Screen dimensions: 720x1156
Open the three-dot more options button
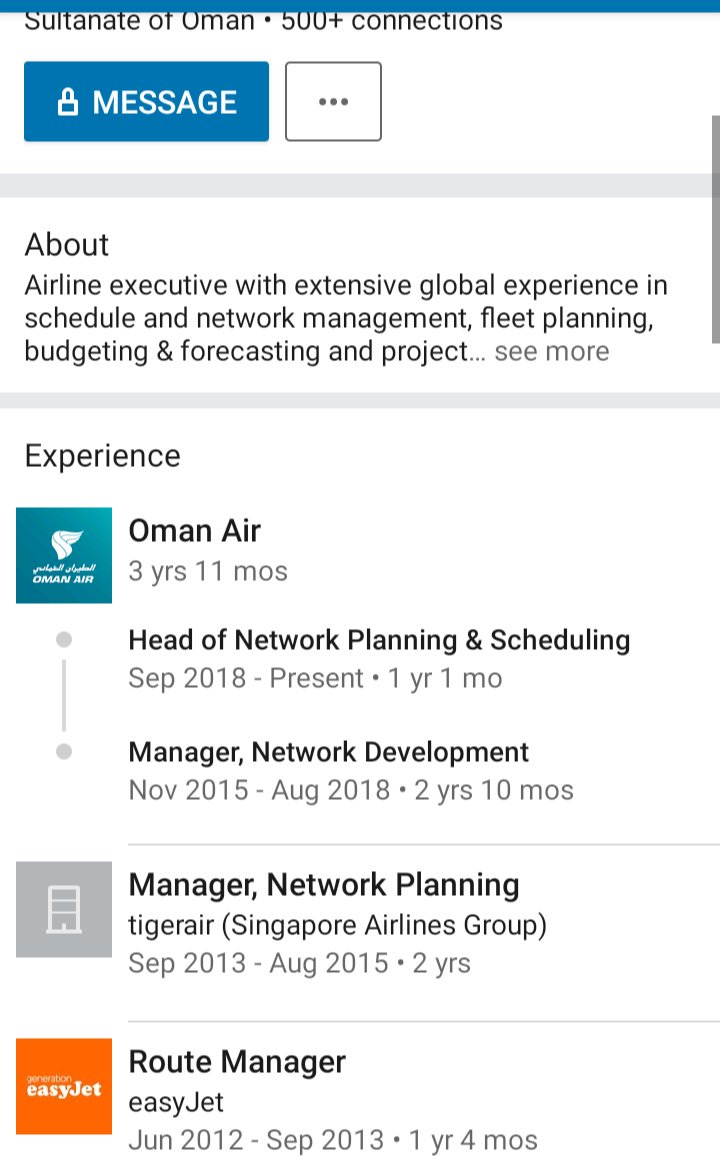pyautogui.click(x=333, y=102)
